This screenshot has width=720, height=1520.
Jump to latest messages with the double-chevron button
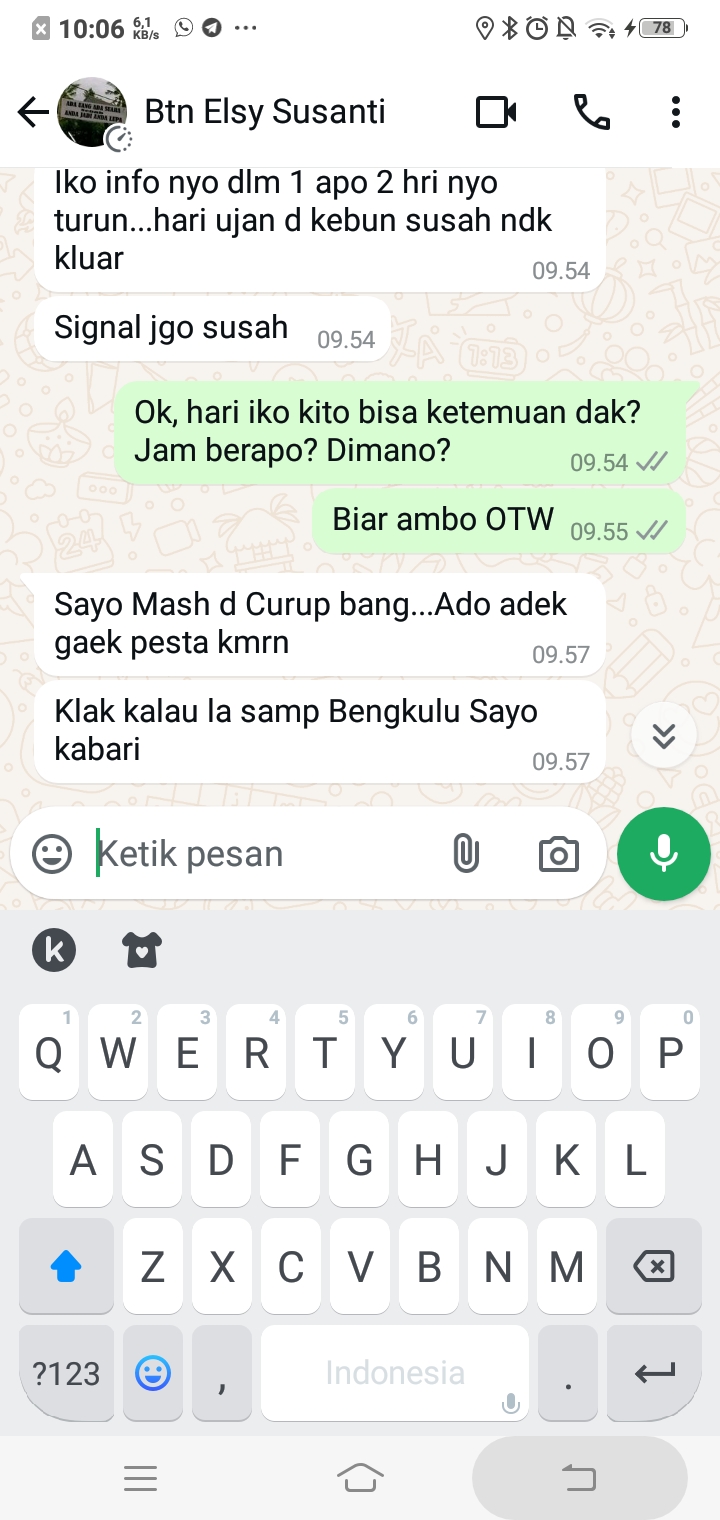pos(663,736)
